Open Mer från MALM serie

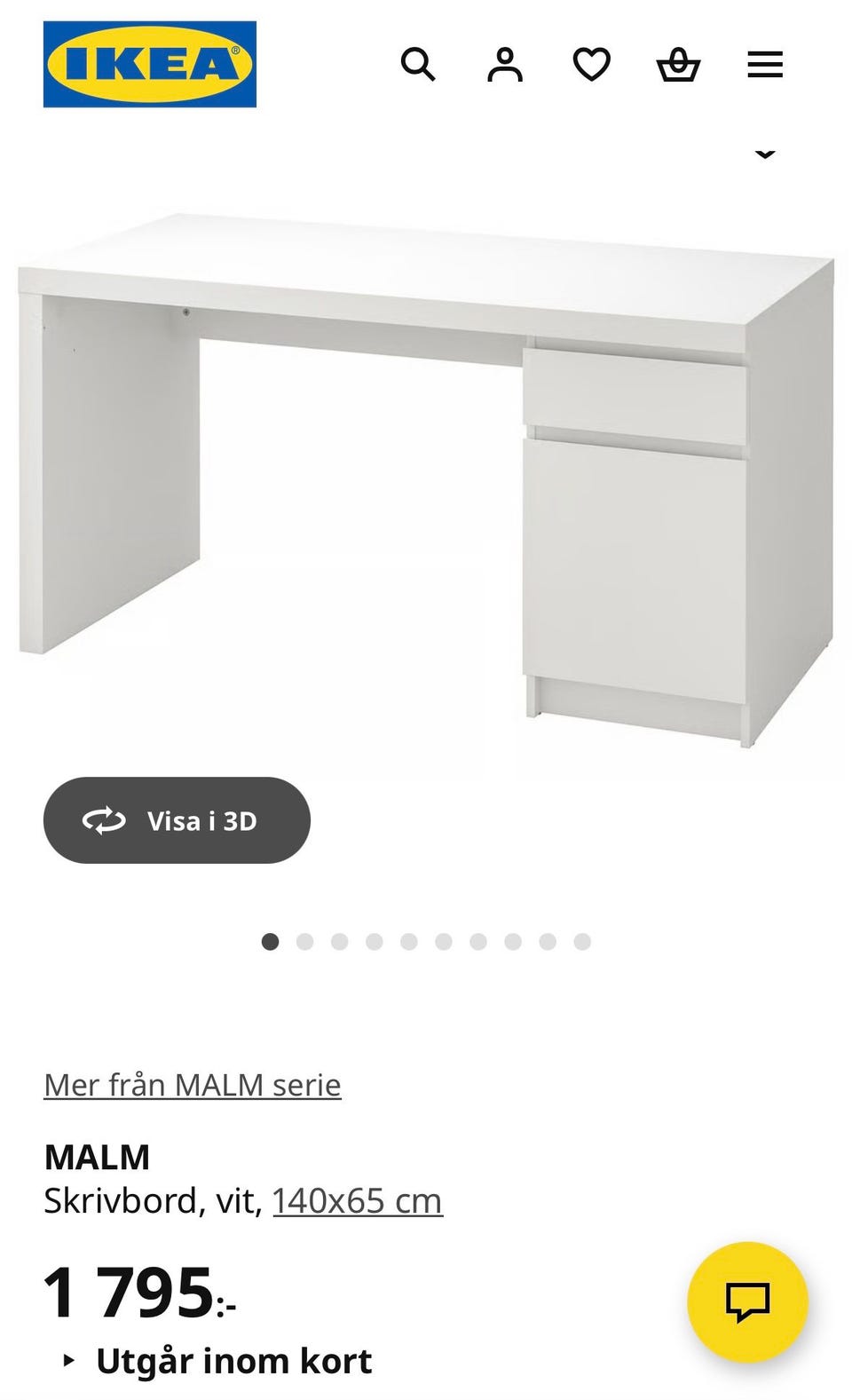(x=193, y=1083)
